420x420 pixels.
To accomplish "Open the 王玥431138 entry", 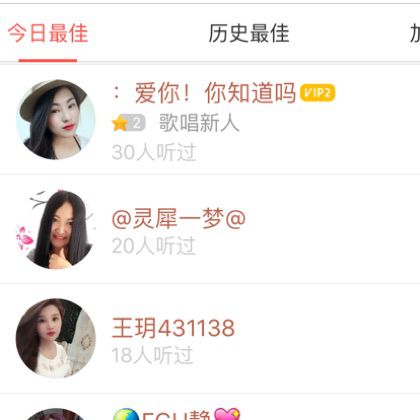I will [x=210, y=338].
